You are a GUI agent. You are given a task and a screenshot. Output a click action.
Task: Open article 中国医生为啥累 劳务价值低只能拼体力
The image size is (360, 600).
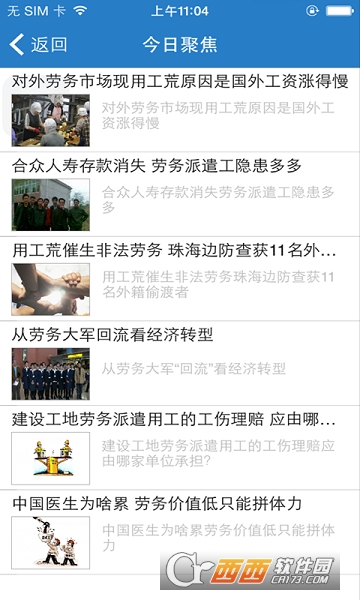point(180,532)
